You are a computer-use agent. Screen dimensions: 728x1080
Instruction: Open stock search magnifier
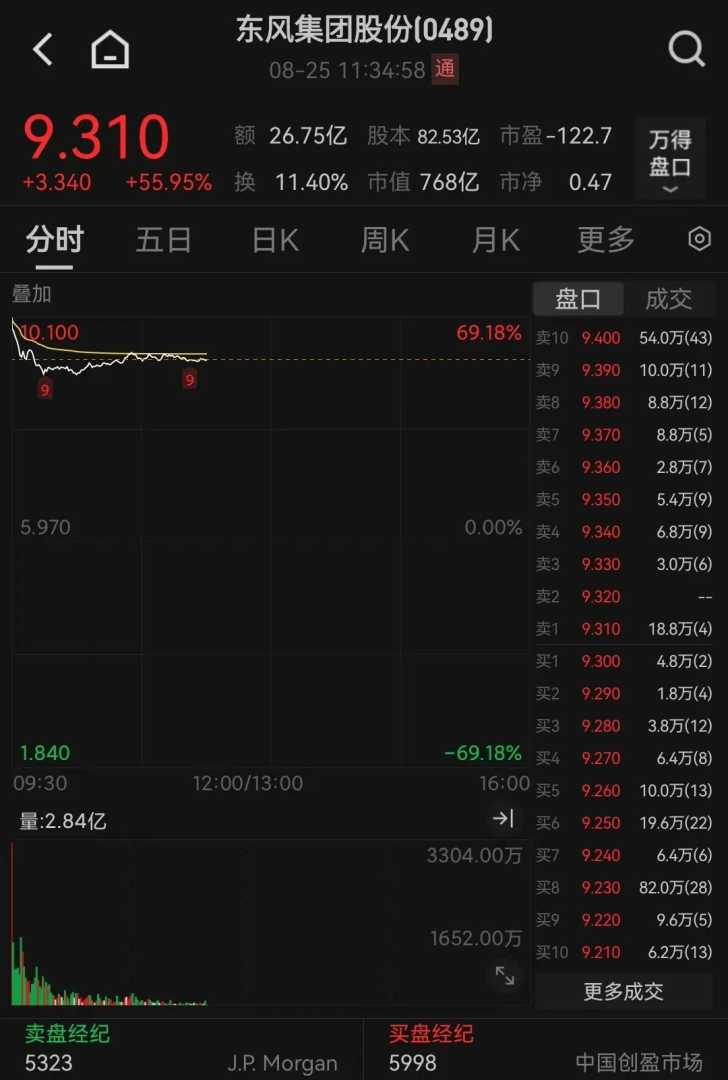point(686,48)
